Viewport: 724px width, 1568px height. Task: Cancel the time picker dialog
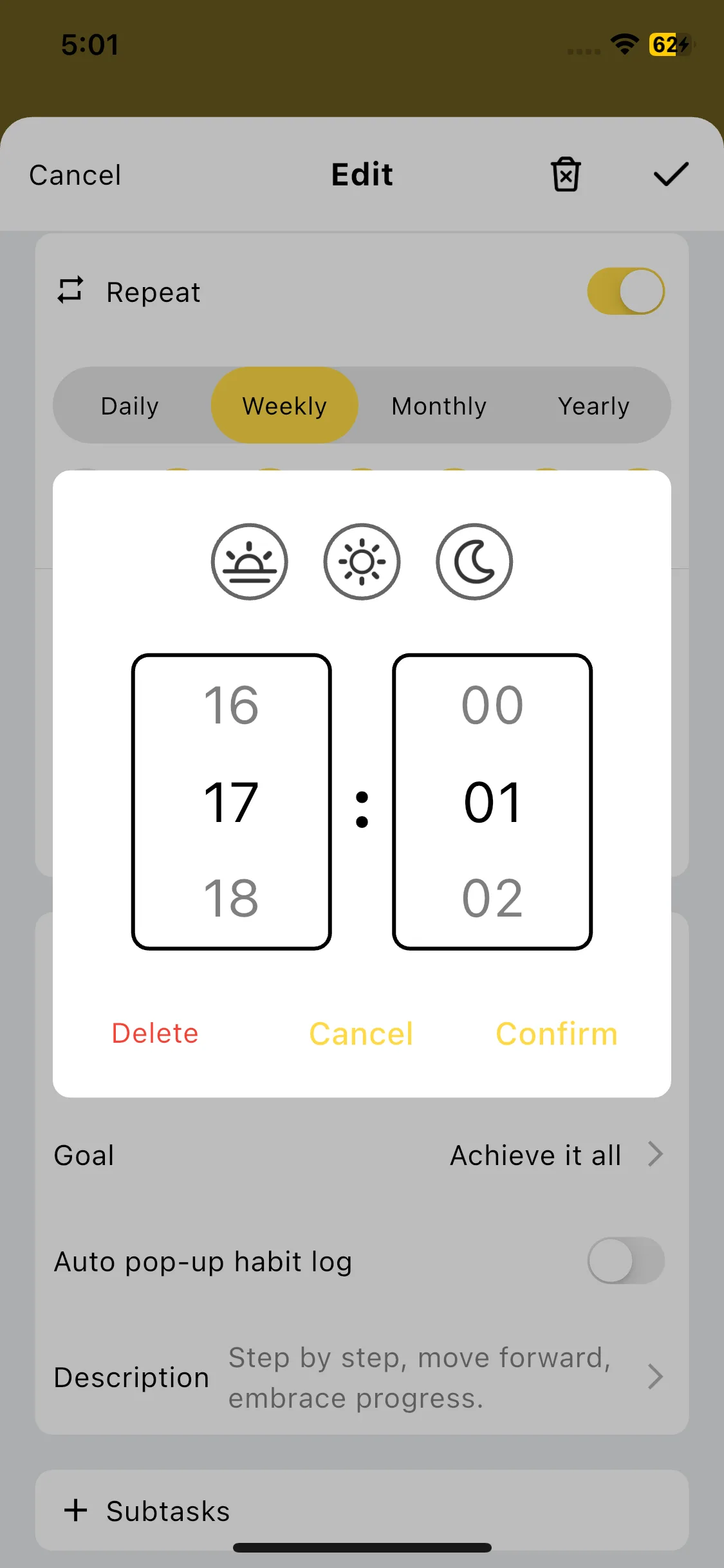point(361,1034)
